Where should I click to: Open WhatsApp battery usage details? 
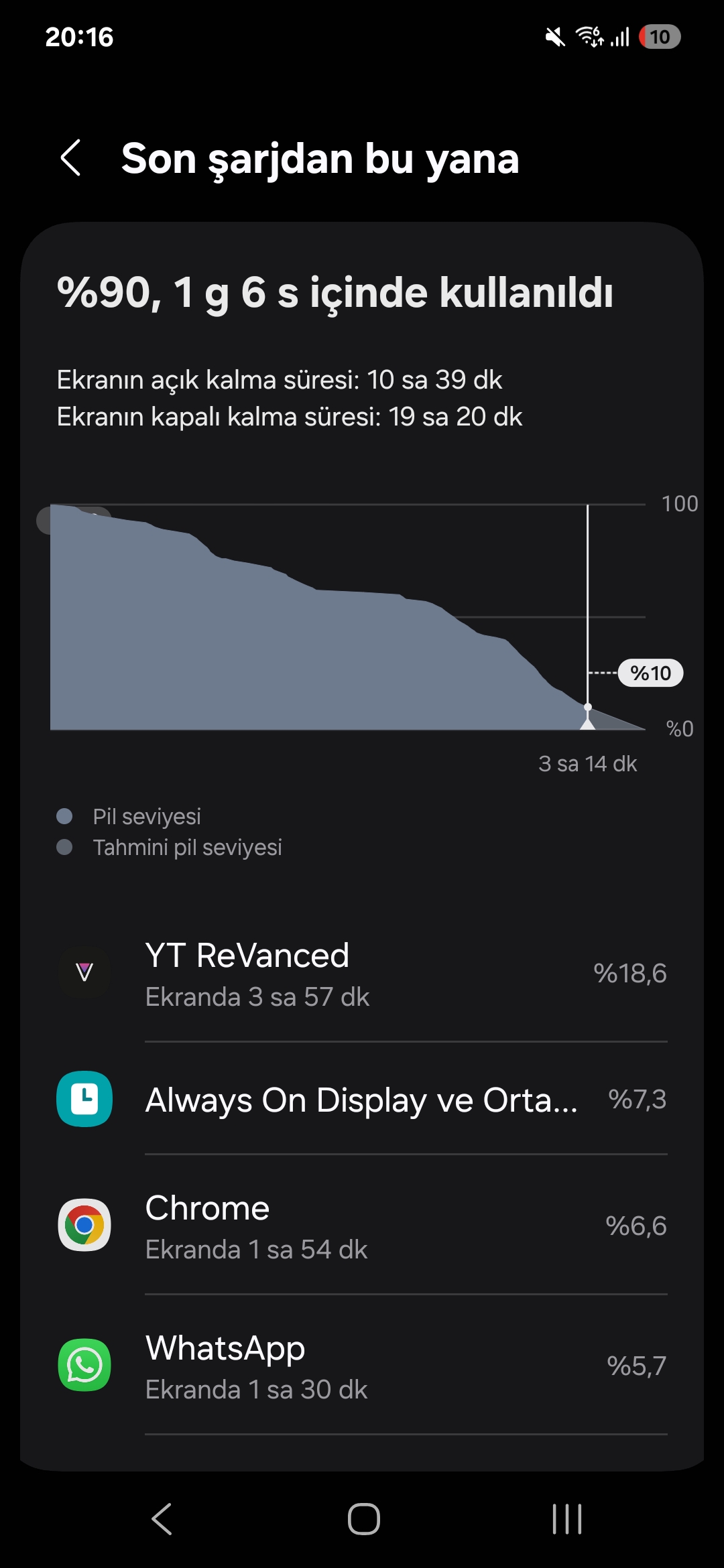(362, 1365)
